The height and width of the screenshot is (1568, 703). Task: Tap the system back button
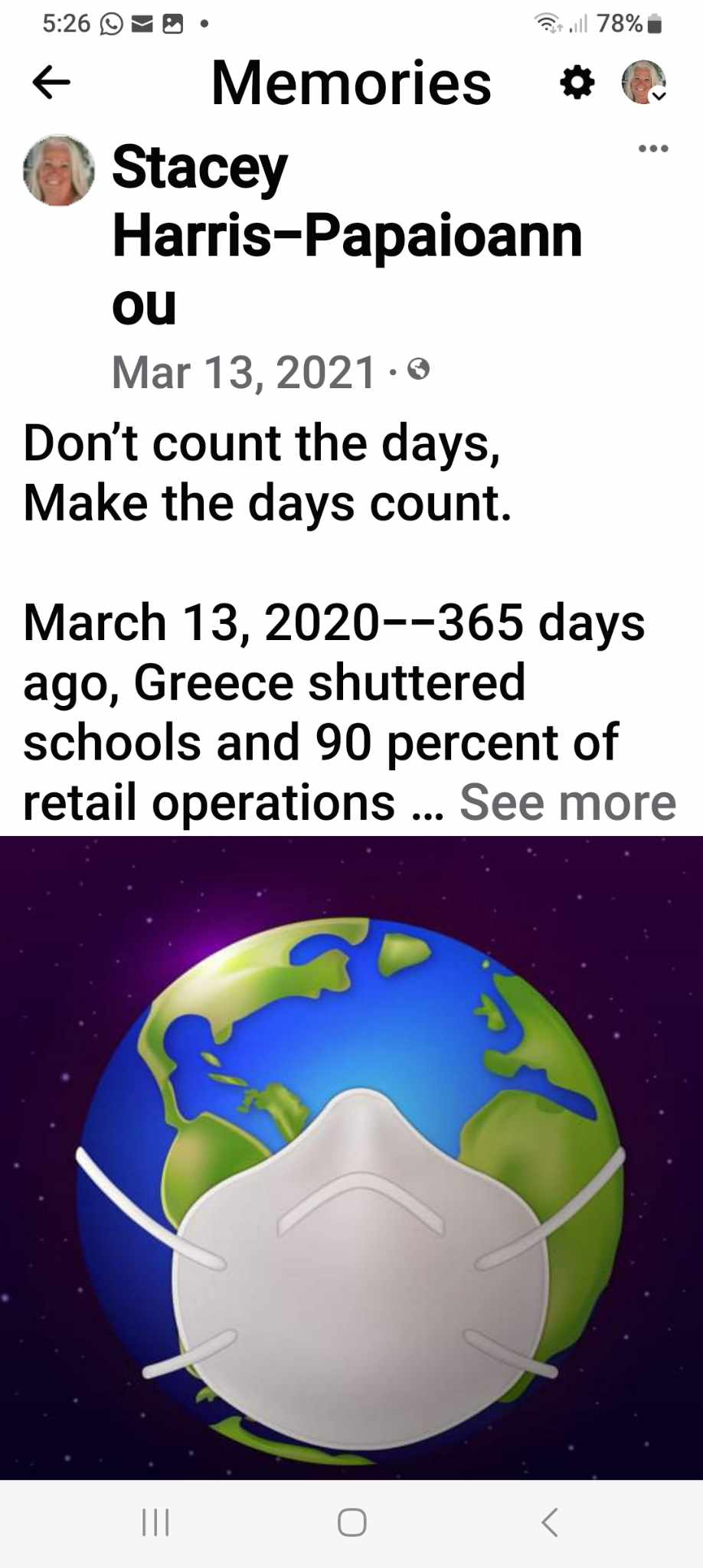(548, 1522)
